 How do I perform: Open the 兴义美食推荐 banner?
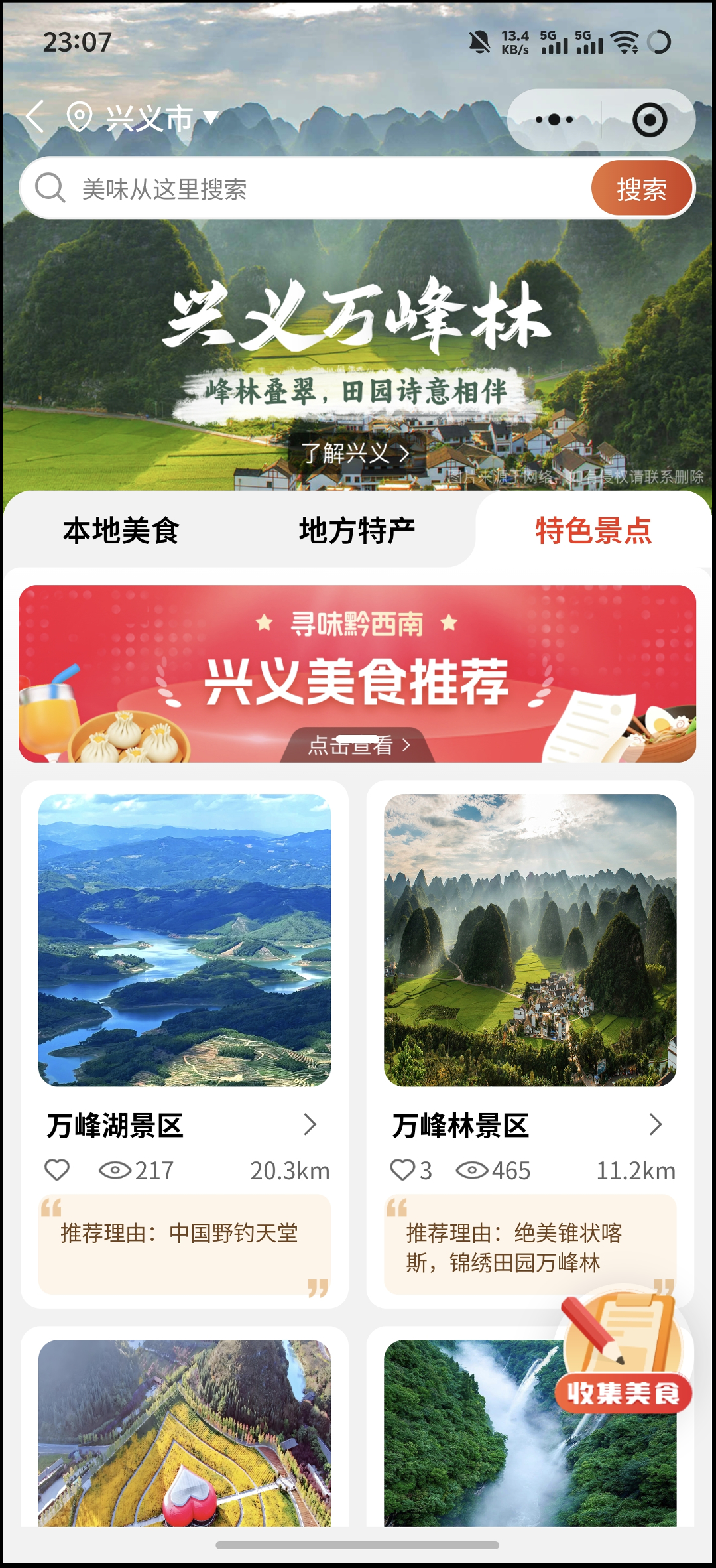pyautogui.click(x=357, y=674)
